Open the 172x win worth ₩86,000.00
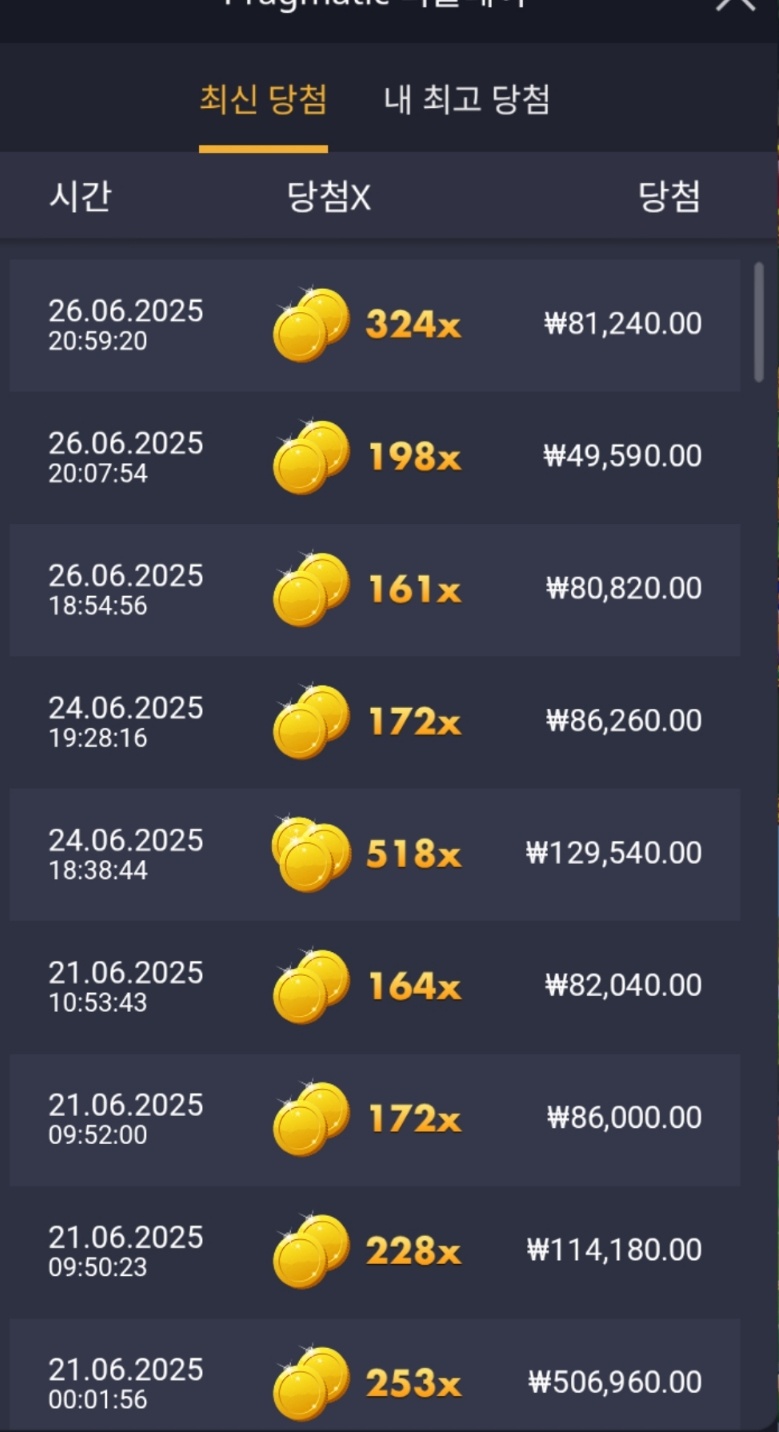This screenshot has height=1432, width=779. [x=375, y=1119]
